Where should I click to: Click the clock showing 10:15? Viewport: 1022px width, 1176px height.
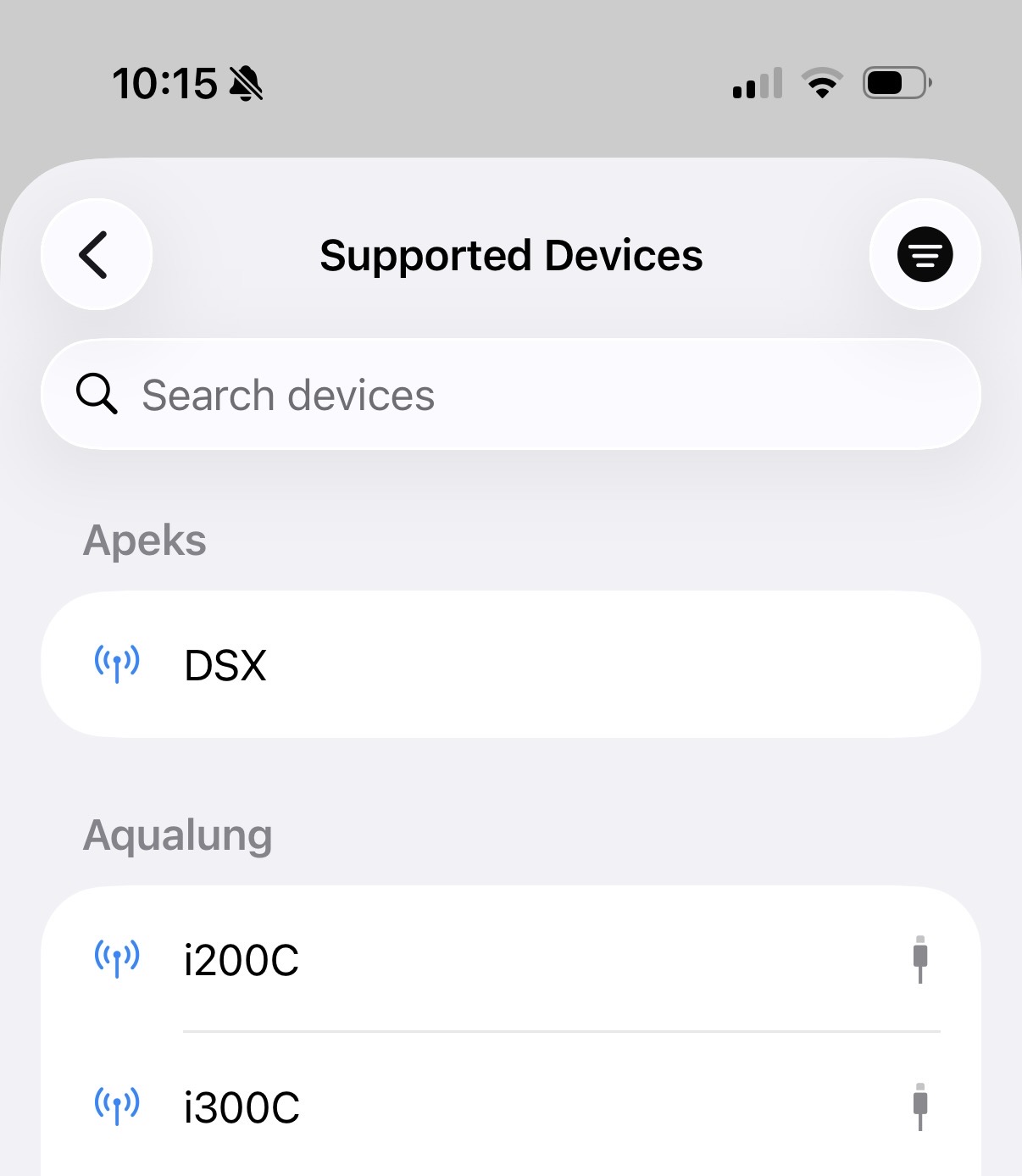pyautogui.click(x=165, y=82)
